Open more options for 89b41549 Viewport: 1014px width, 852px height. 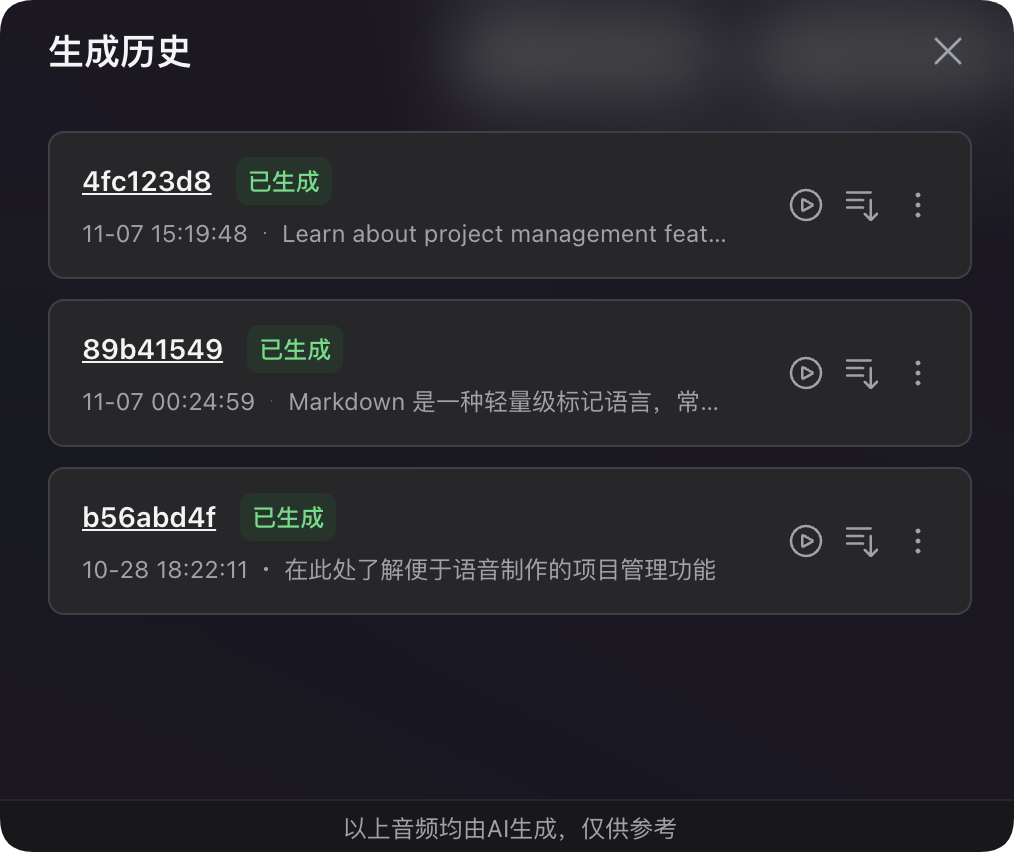point(917,373)
